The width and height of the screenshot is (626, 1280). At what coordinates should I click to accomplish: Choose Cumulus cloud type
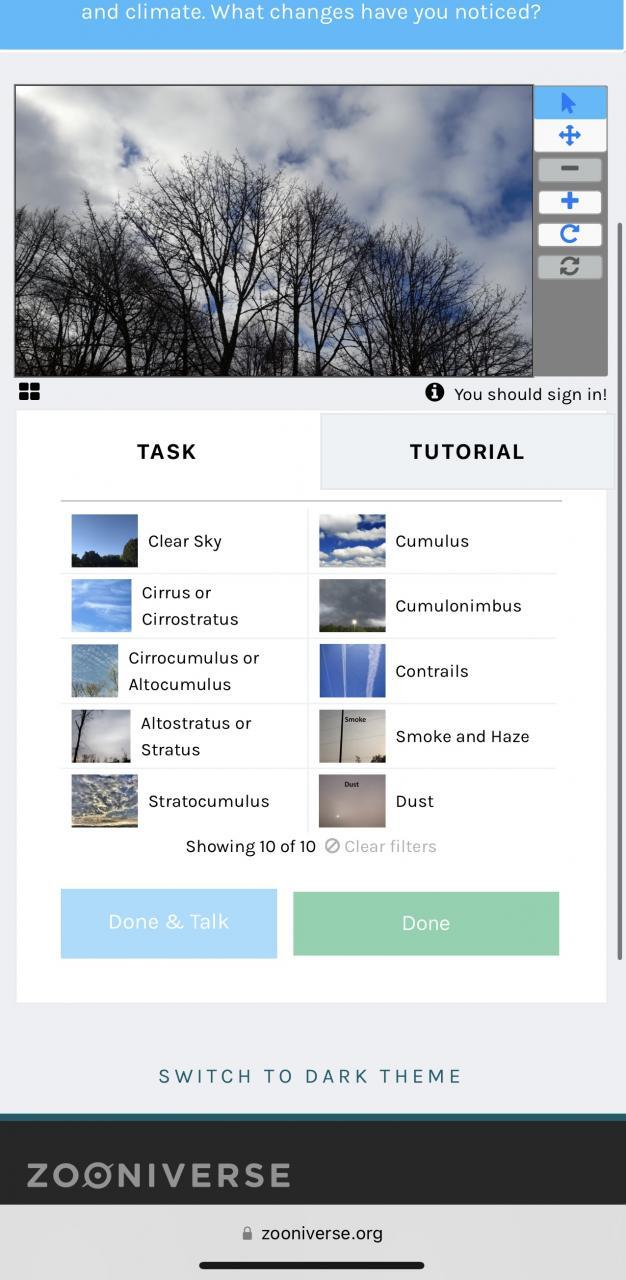point(432,541)
